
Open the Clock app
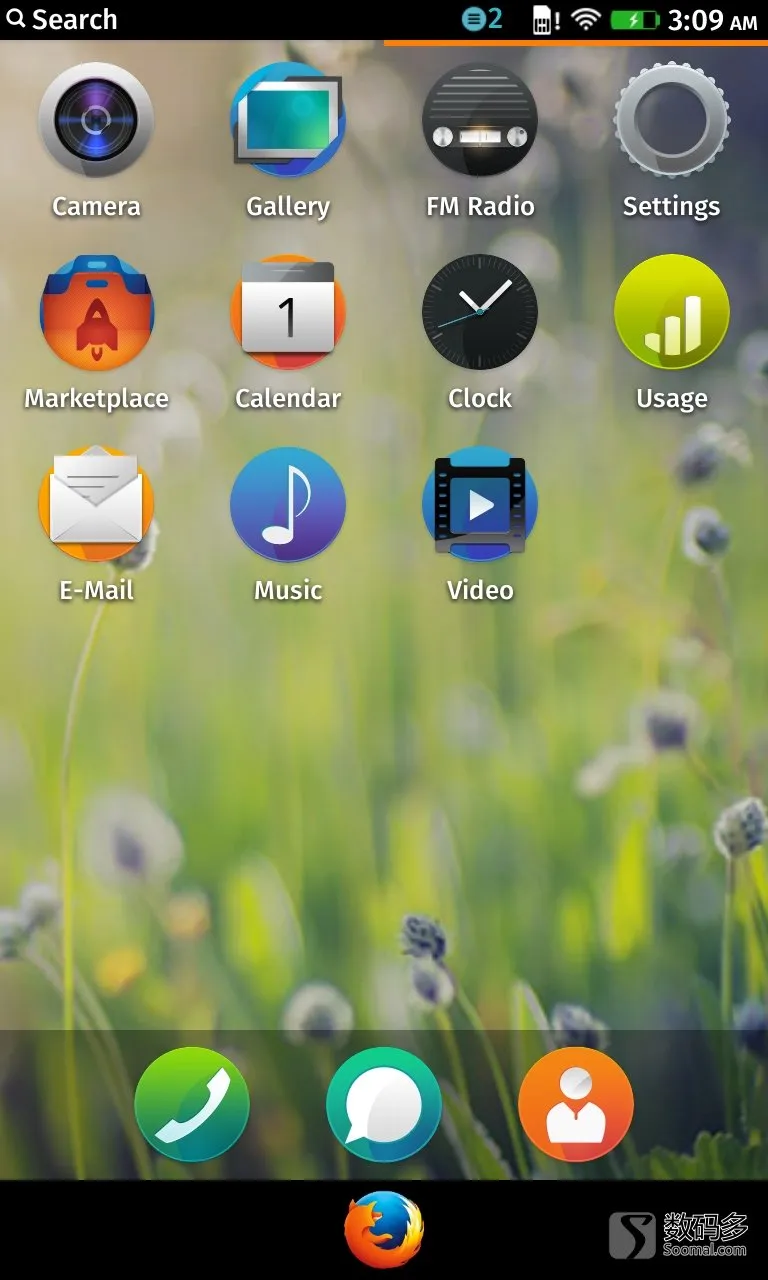tap(480, 312)
